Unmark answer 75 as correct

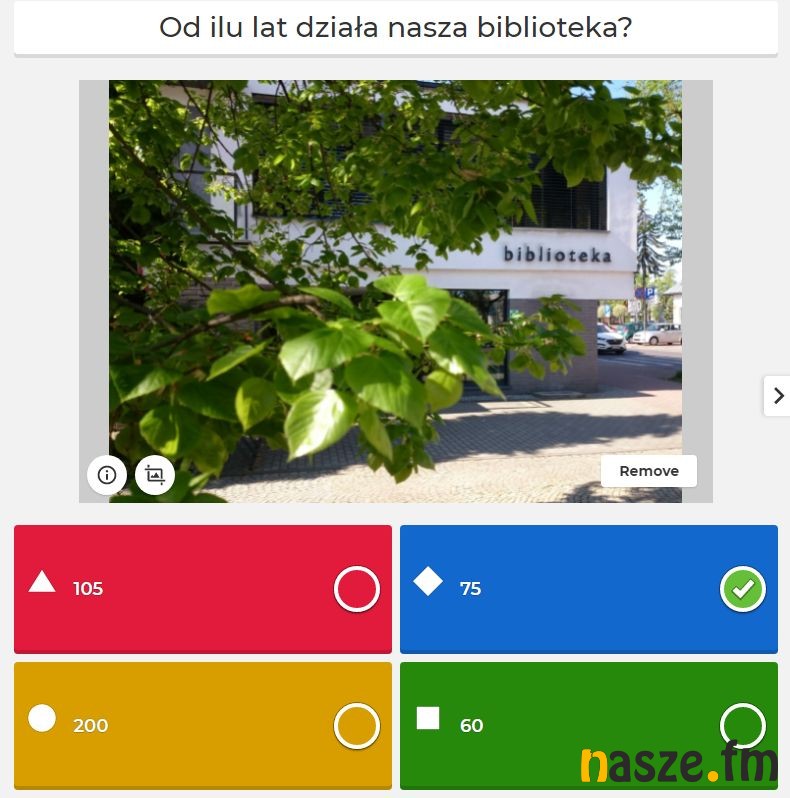742,589
